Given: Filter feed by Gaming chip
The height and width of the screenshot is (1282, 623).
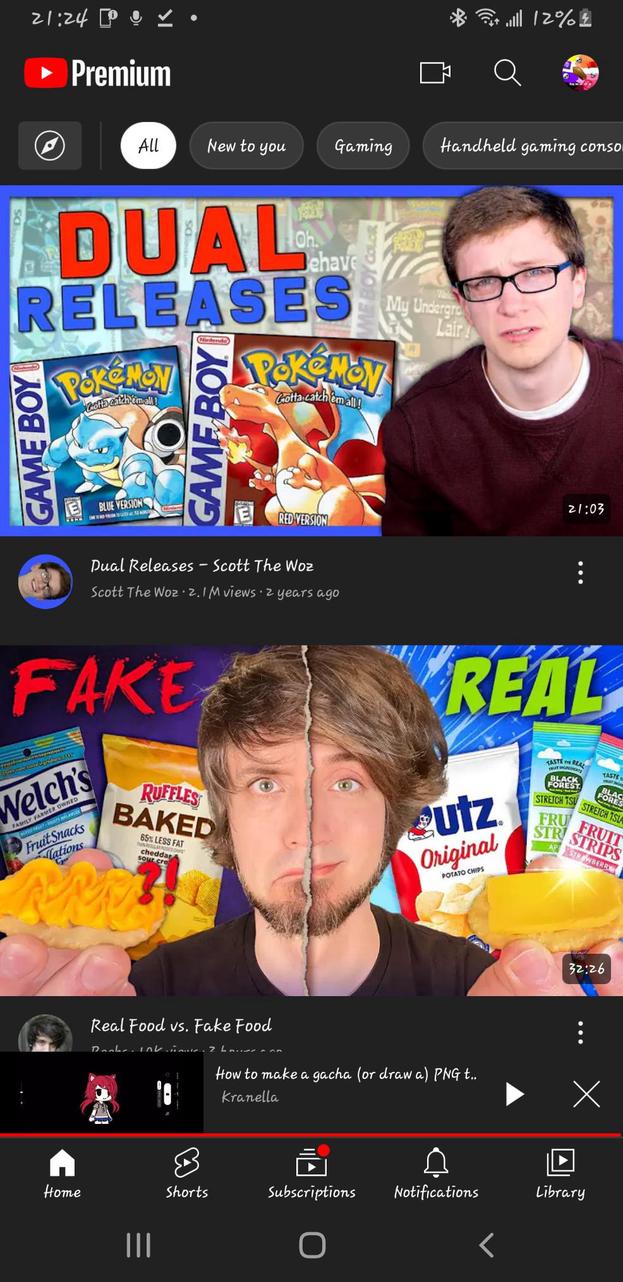Looking at the screenshot, I should pos(363,146).
